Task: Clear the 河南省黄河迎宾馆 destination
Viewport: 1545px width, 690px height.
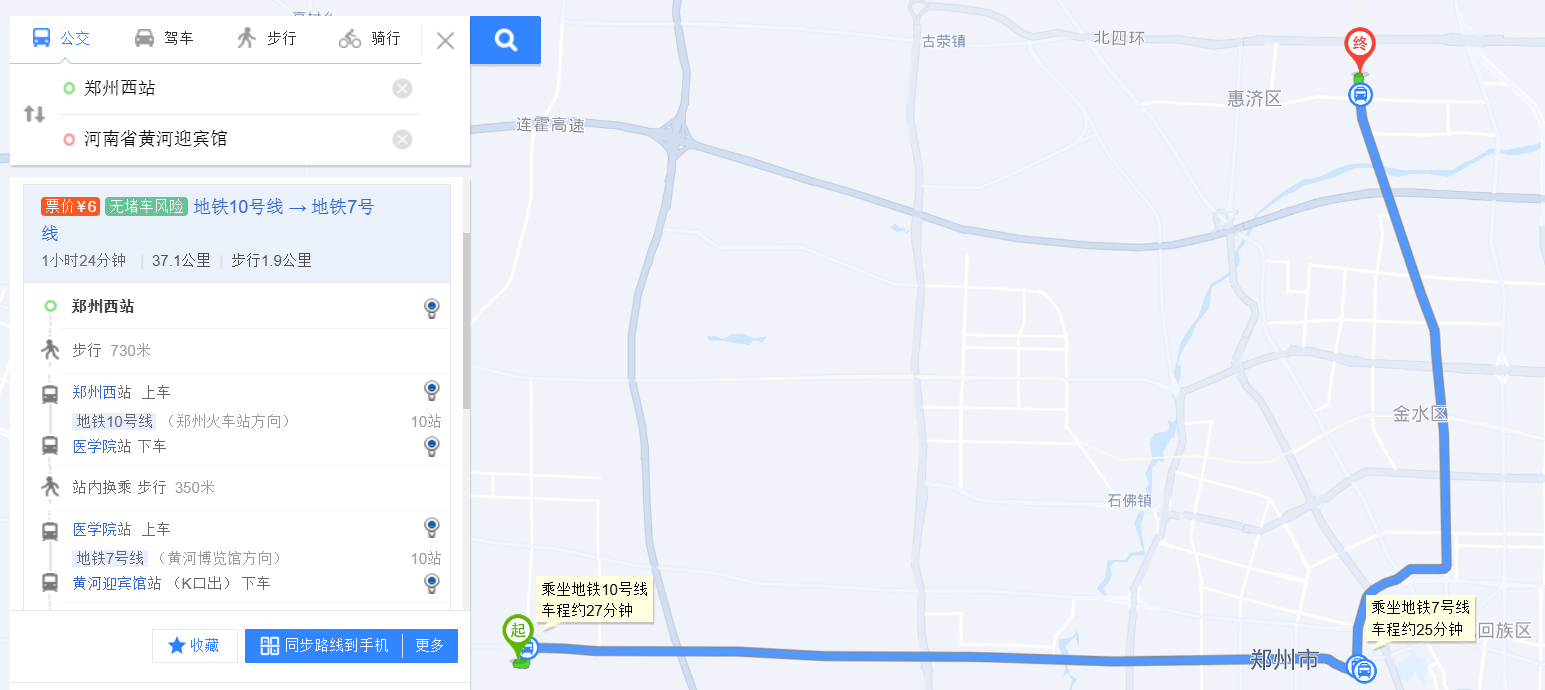Action: coord(402,140)
